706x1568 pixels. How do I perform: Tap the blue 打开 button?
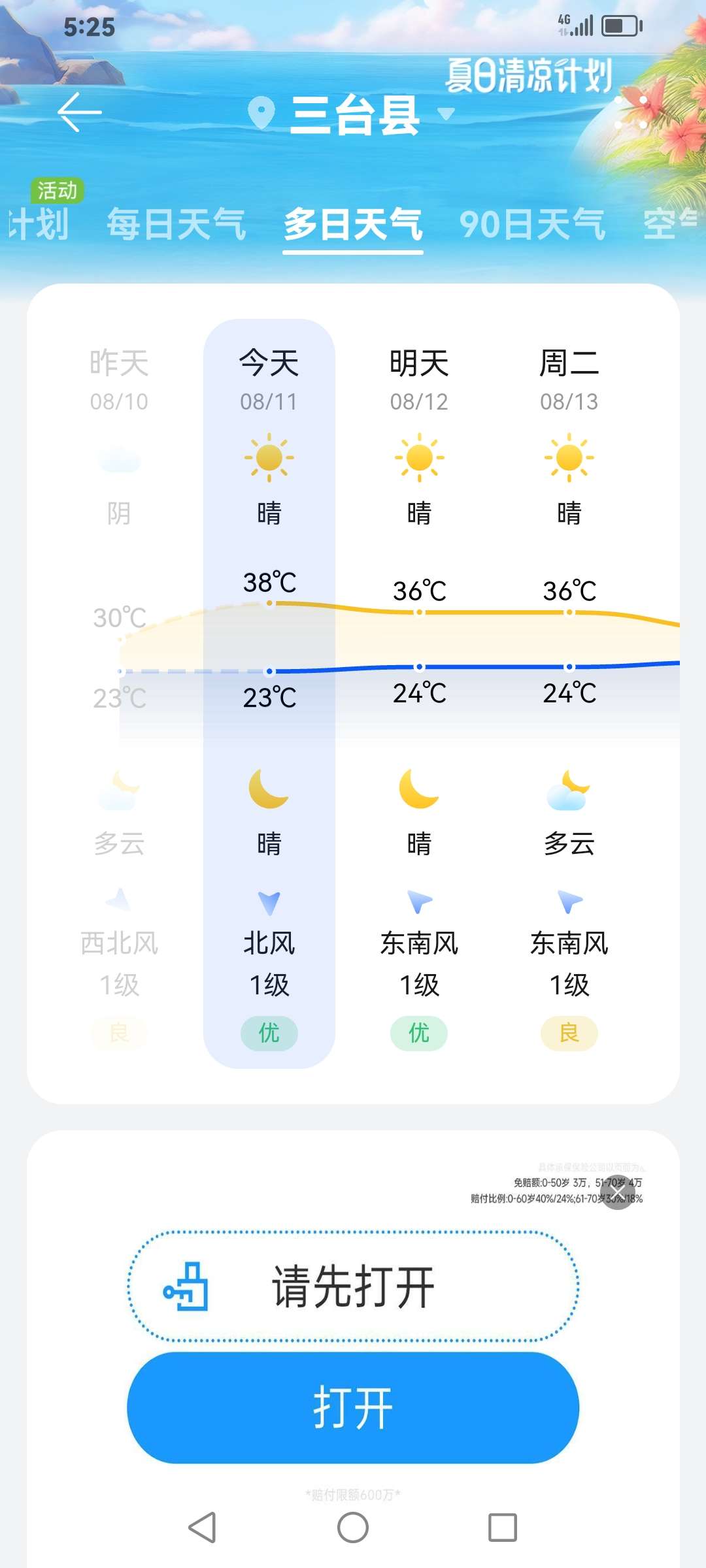click(353, 1408)
